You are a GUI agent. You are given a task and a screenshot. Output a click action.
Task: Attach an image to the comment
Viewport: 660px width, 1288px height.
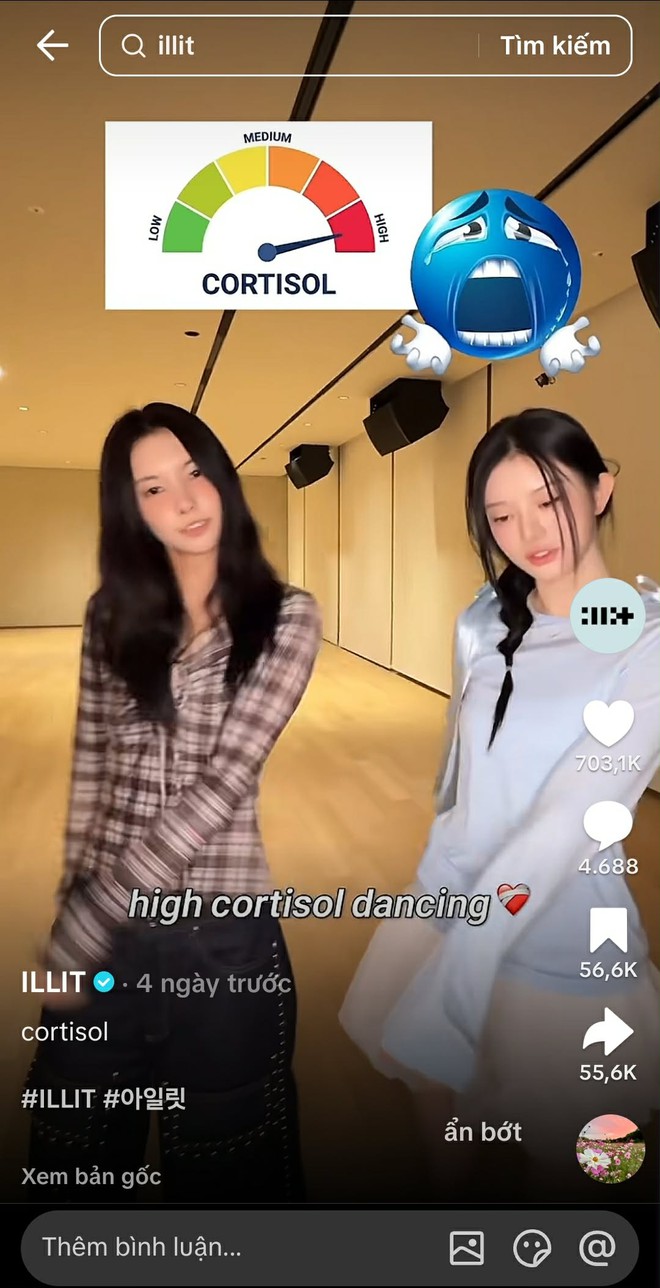coord(467,1247)
